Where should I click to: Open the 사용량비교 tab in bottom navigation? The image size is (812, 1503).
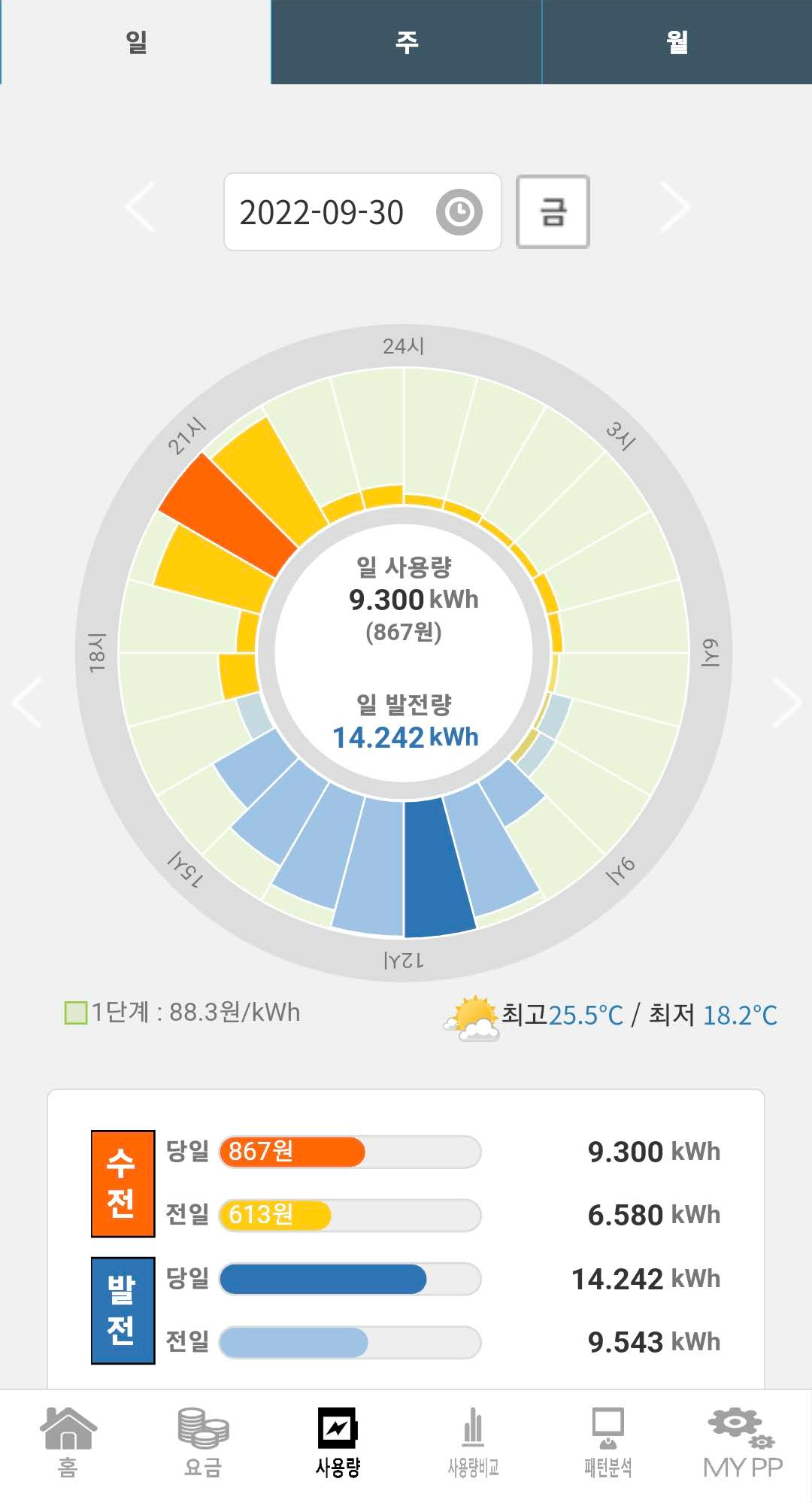pyautogui.click(x=473, y=1443)
